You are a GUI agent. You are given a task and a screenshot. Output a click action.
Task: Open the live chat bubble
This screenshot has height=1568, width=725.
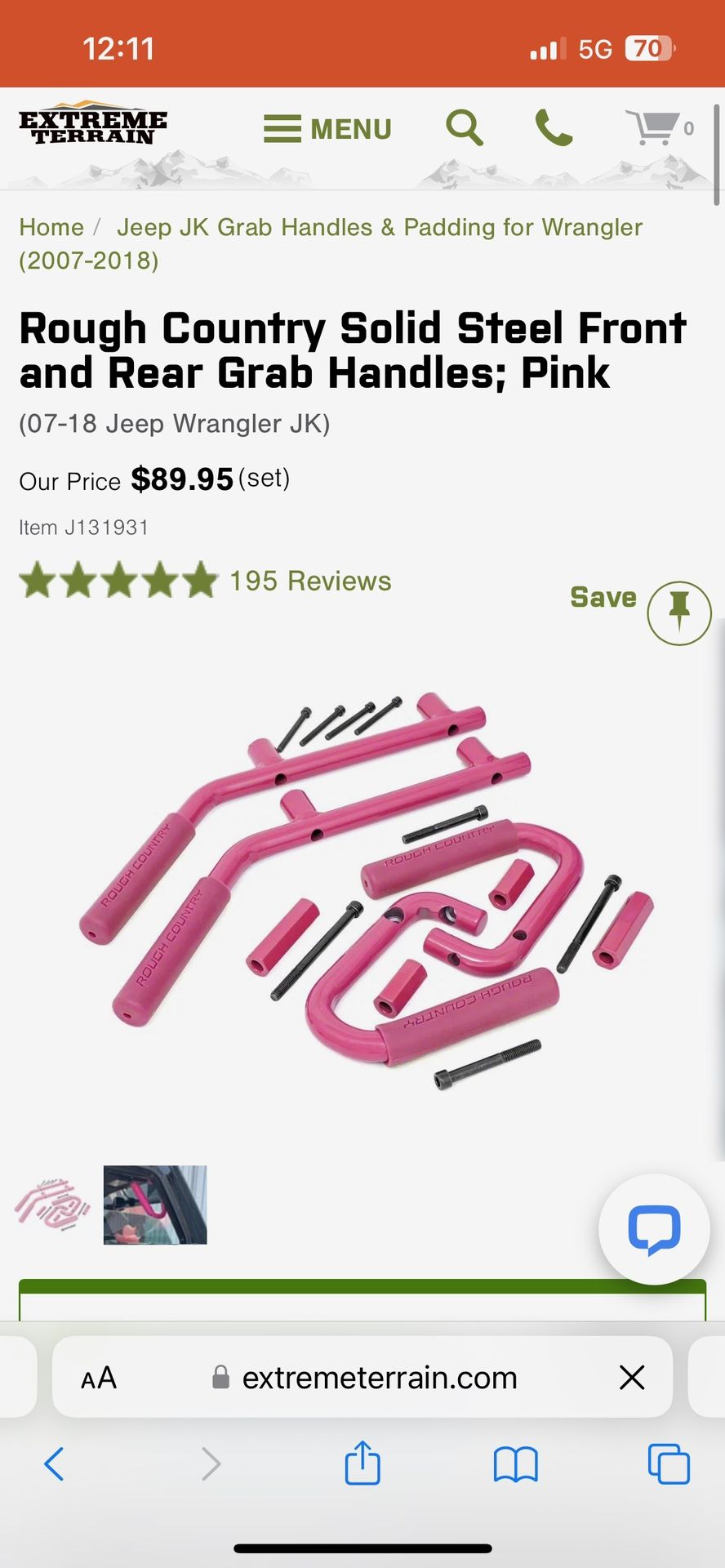point(653,1229)
